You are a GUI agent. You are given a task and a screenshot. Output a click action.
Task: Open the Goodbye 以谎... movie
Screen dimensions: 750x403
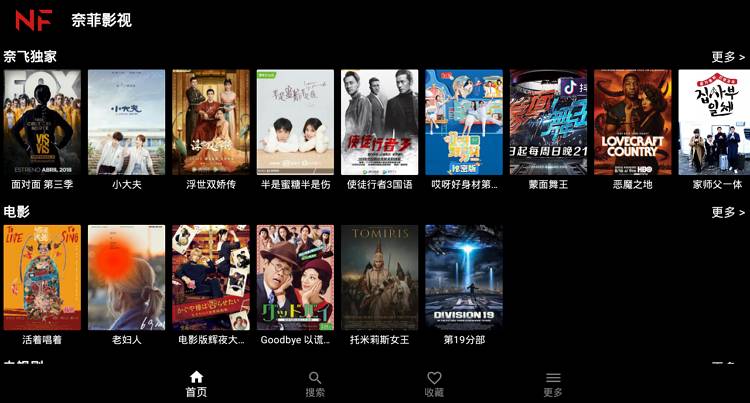[x=295, y=277]
